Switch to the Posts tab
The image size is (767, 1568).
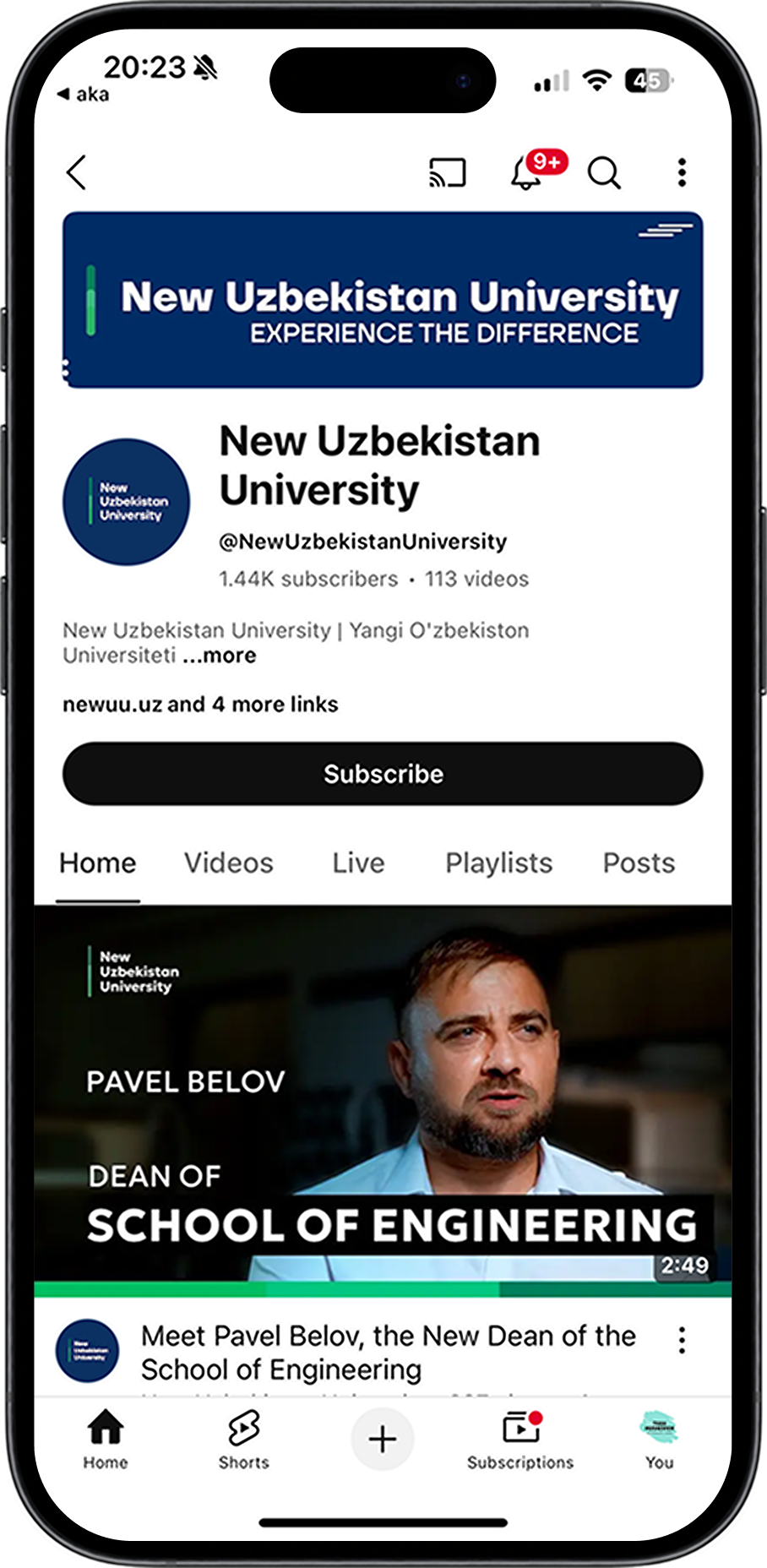pyautogui.click(x=639, y=863)
